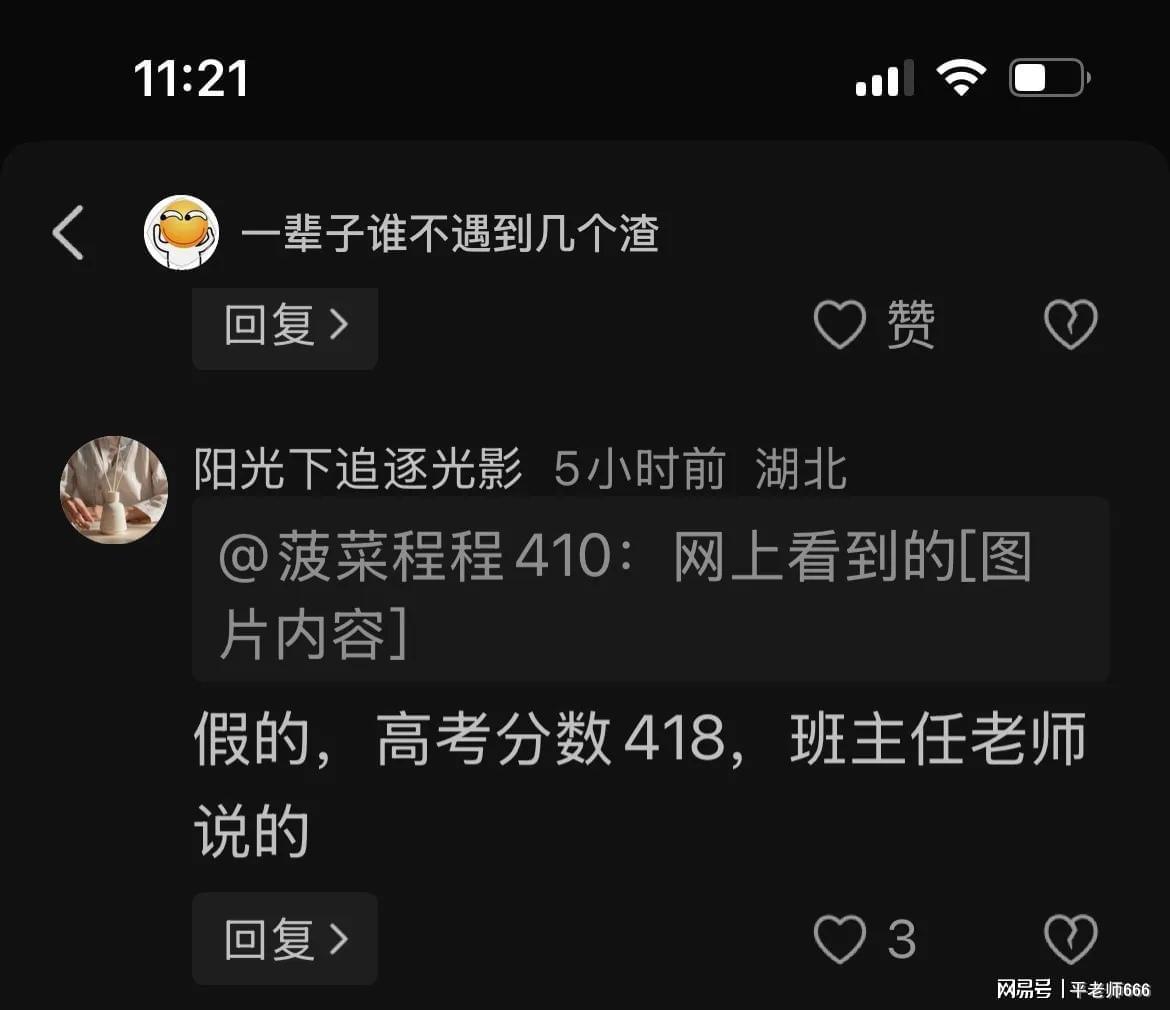Like the comment with the 赞 heart

pos(840,326)
